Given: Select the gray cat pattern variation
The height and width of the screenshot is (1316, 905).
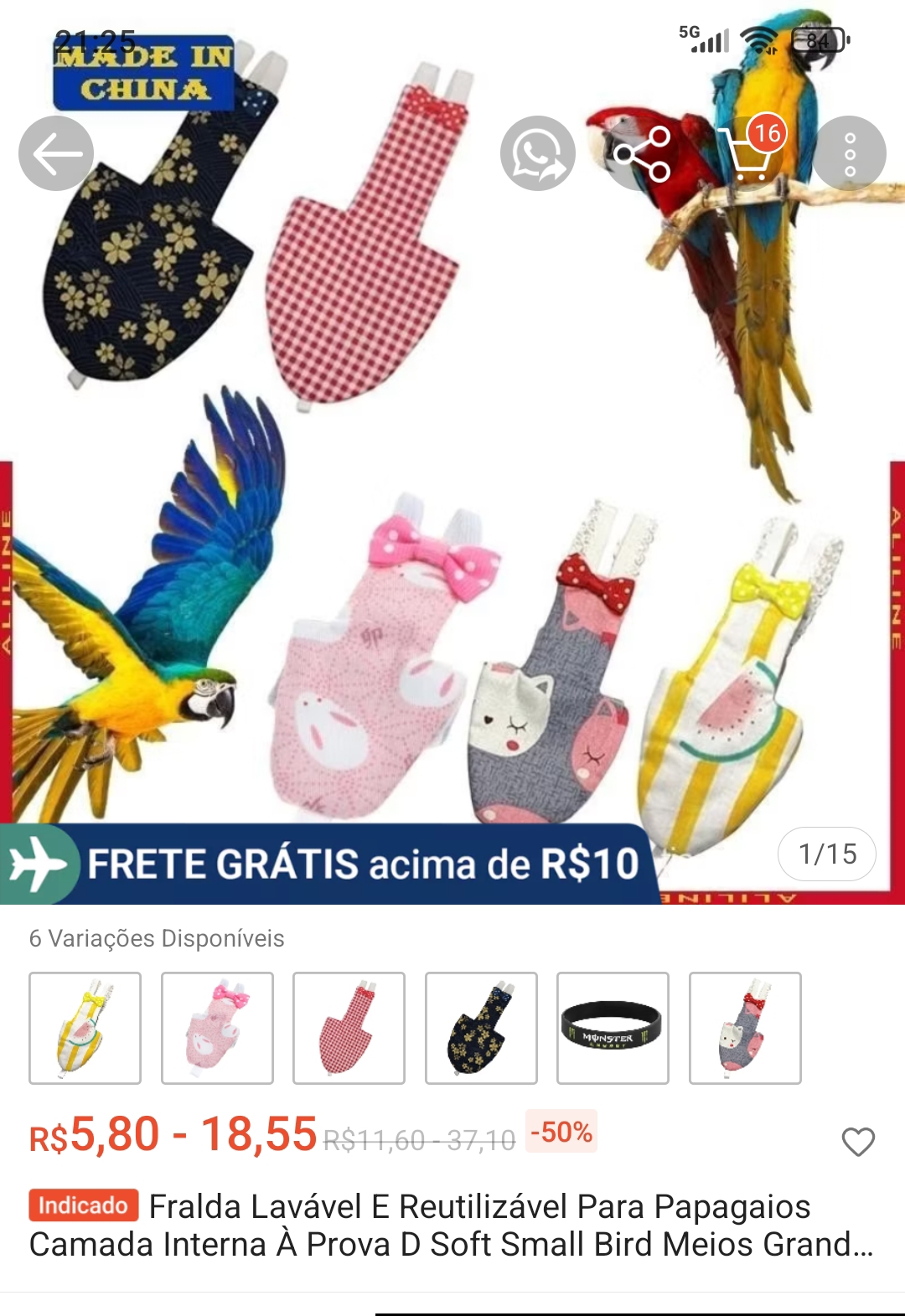Looking at the screenshot, I should coord(745,1028).
